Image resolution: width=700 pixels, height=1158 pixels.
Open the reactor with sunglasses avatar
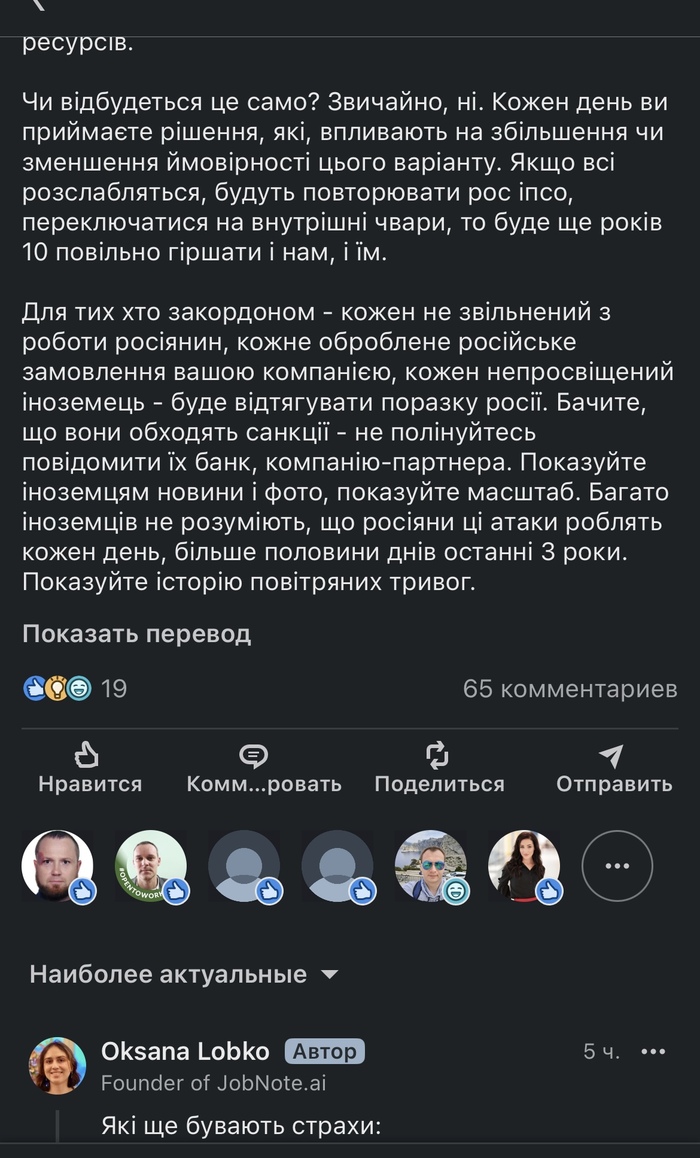[x=431, y=866]
